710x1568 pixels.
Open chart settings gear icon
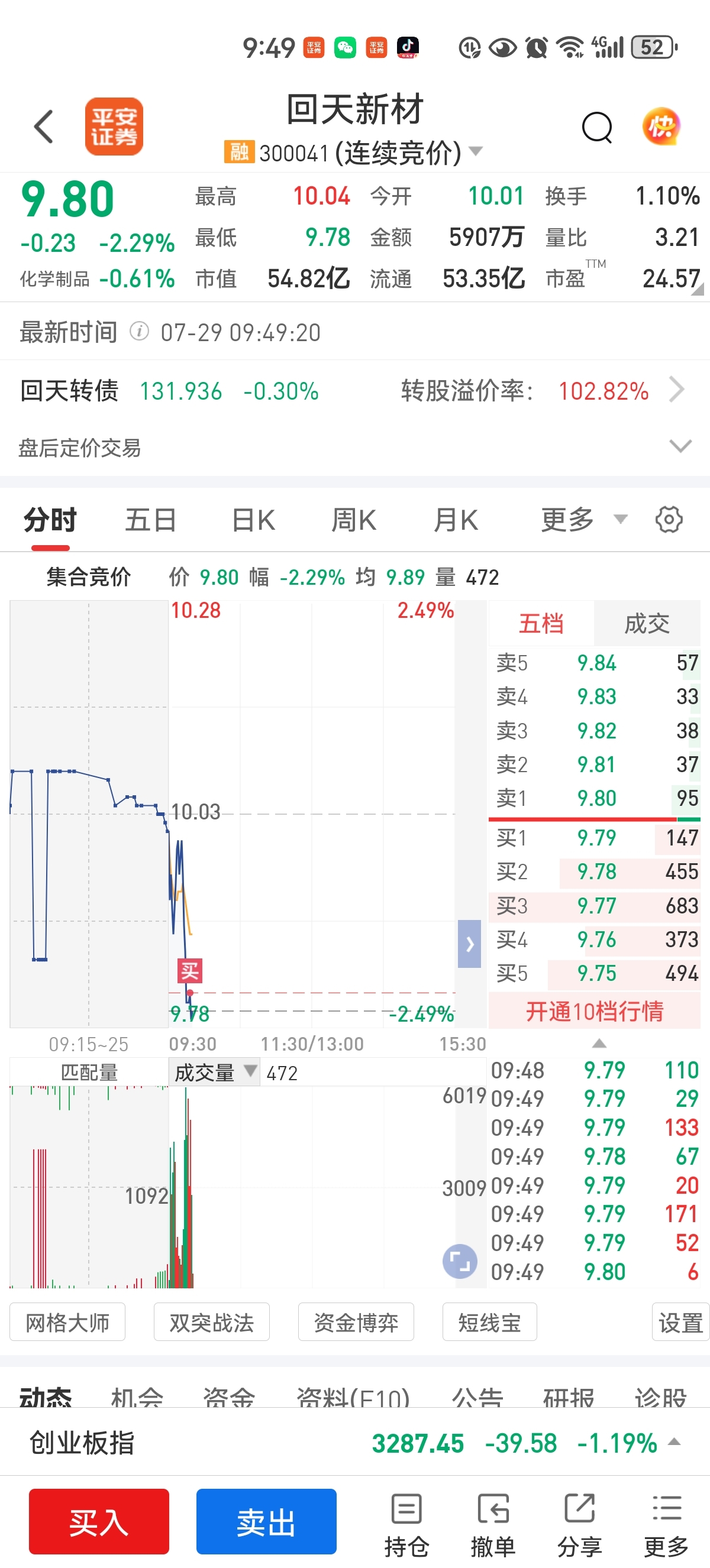click(x=669, y=519)
